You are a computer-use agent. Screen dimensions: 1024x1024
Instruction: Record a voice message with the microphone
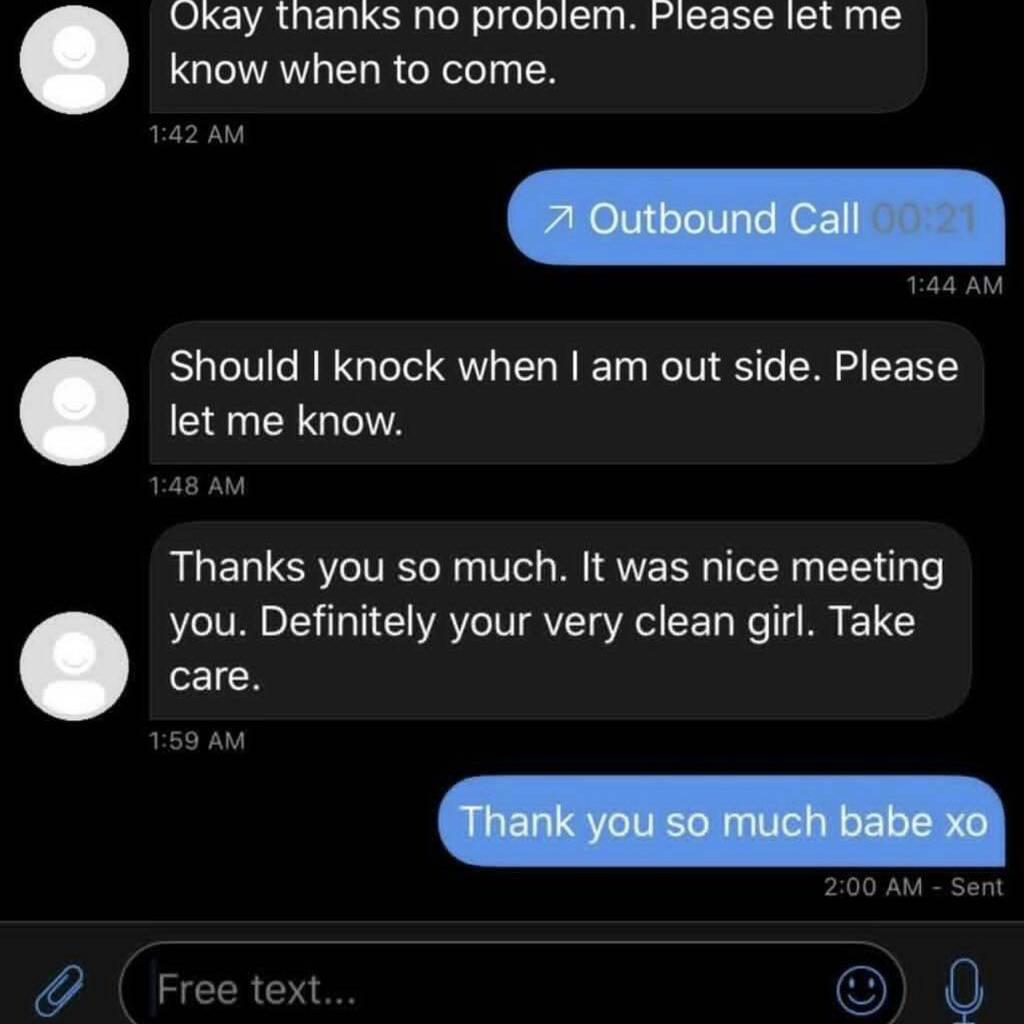tap(963, 990)
